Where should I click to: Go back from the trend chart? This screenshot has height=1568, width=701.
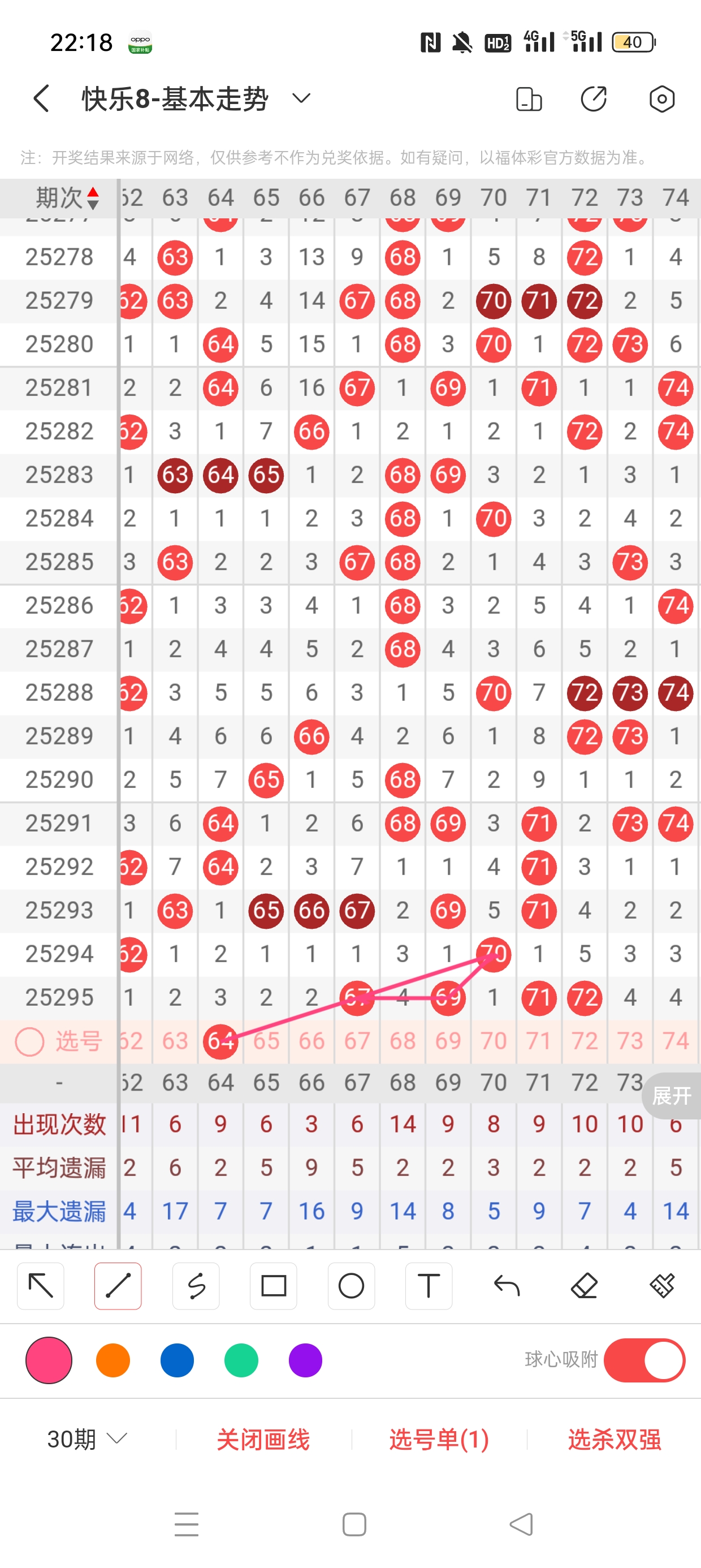click(x=41, y=98)
